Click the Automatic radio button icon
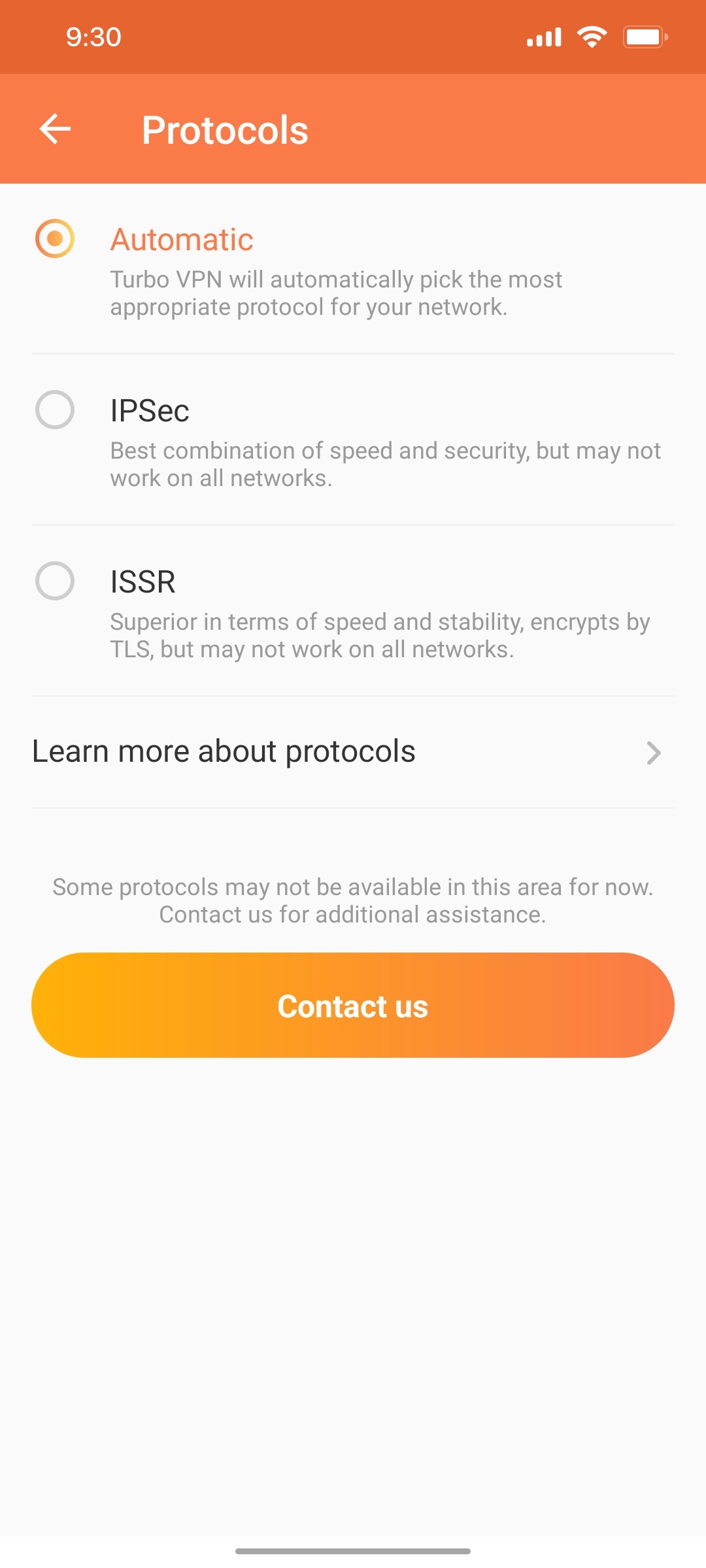The height and width of the screenshot is (1568, 706). [x=55, y=240]
